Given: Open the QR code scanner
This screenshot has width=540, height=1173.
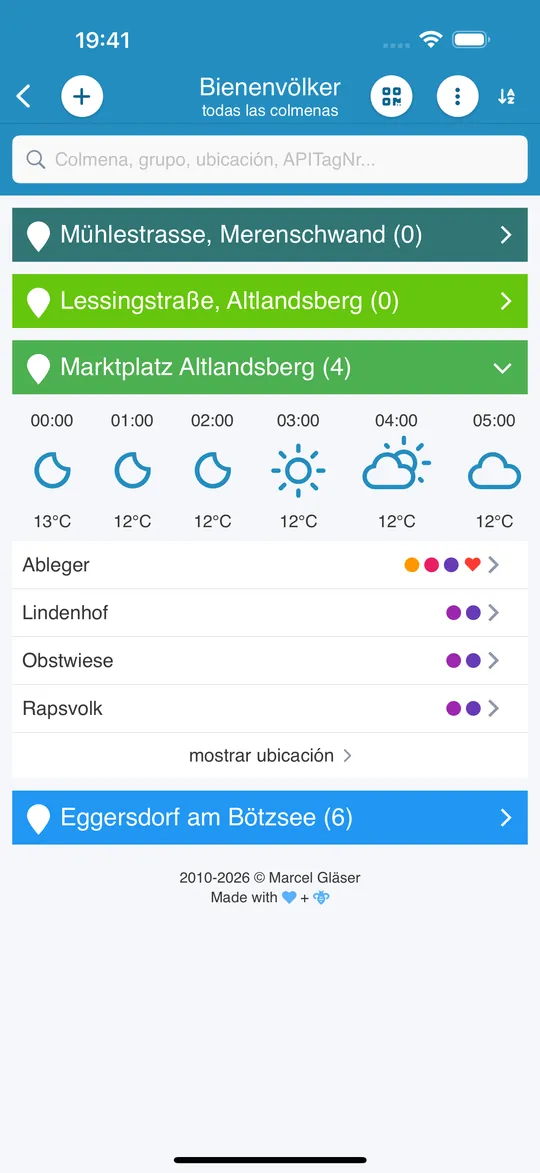Looking at the screenshot, I should (392, 97).
